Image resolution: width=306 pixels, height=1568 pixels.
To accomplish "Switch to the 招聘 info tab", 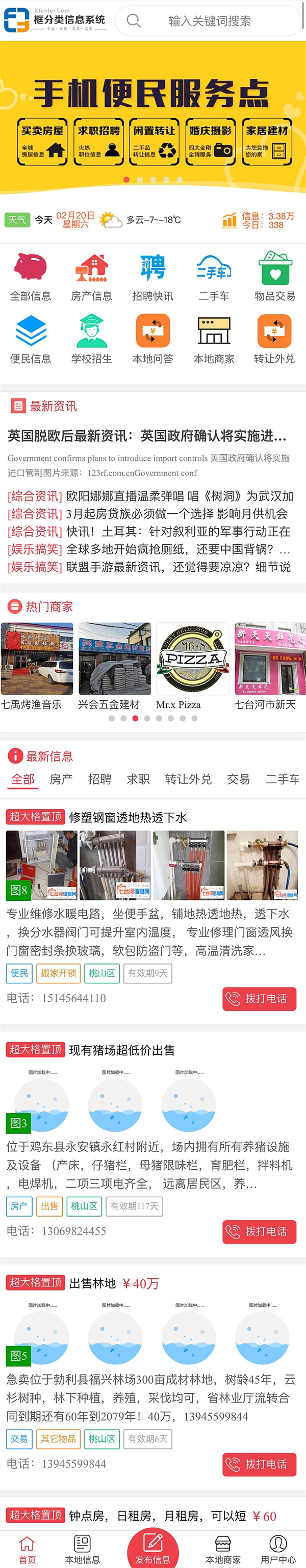I will click(99, 779).
